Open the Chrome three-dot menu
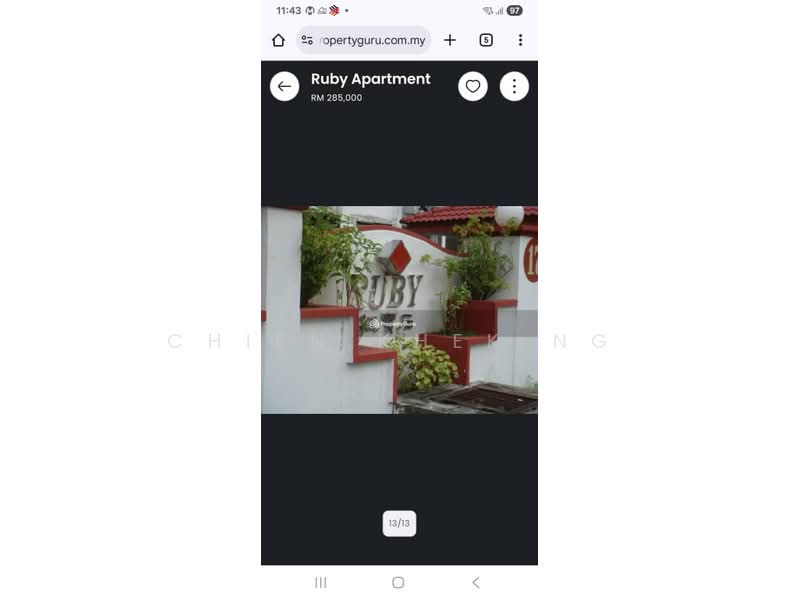 (x=520, y=40)
